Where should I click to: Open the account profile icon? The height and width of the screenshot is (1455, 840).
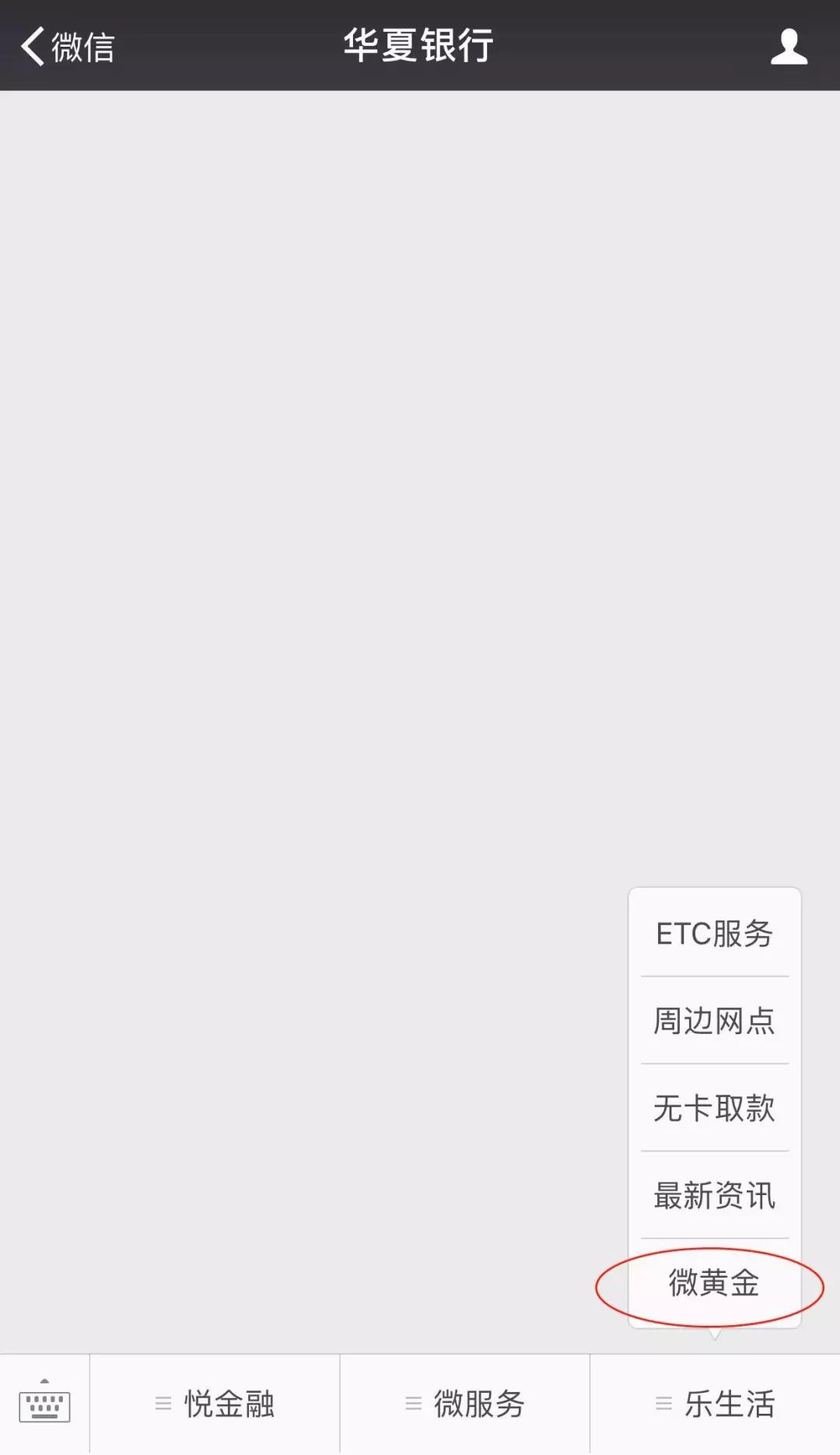pyautogui.click(x=789, y=47)
